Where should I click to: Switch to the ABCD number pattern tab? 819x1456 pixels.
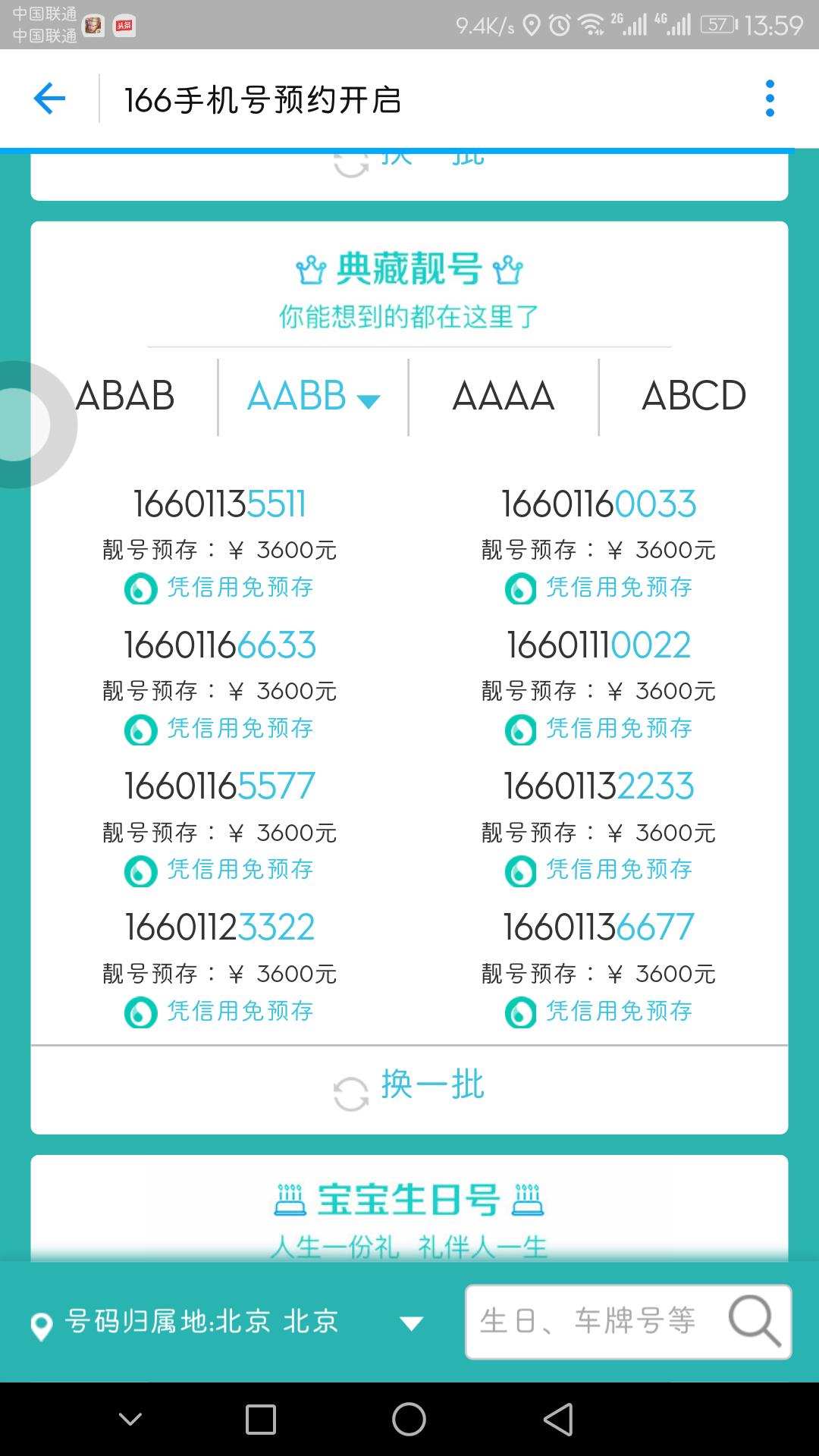pyautogui.click(x=694, y=397)
